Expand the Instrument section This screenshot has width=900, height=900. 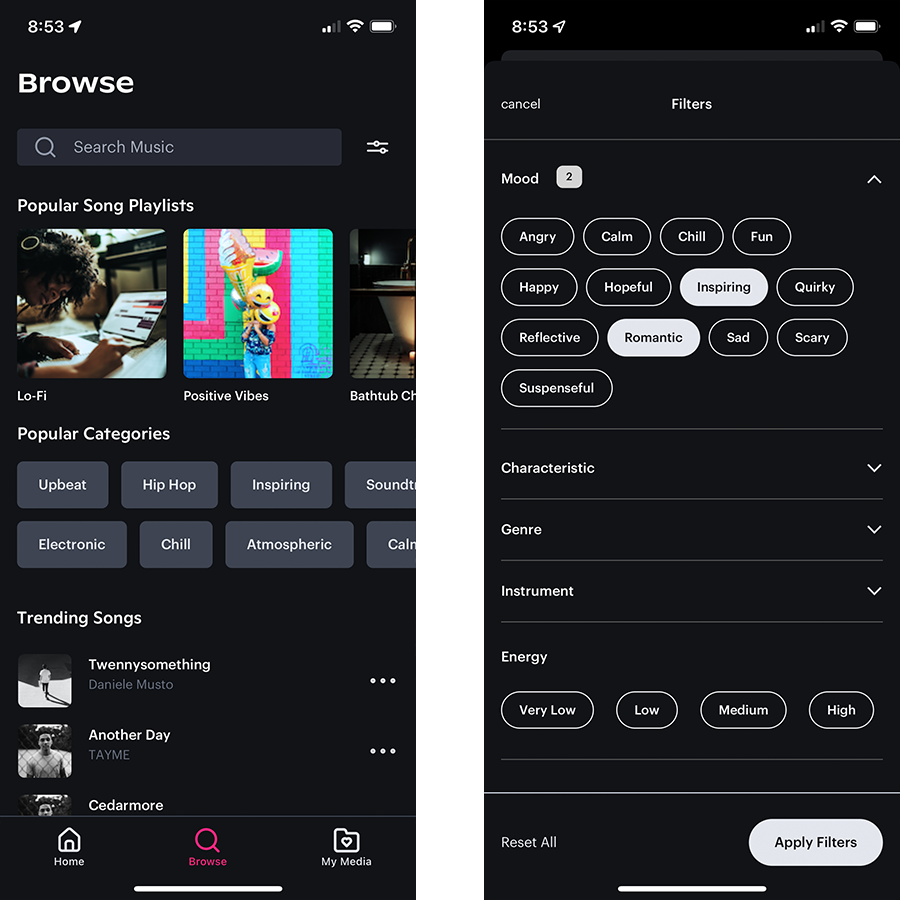[874, 591]
